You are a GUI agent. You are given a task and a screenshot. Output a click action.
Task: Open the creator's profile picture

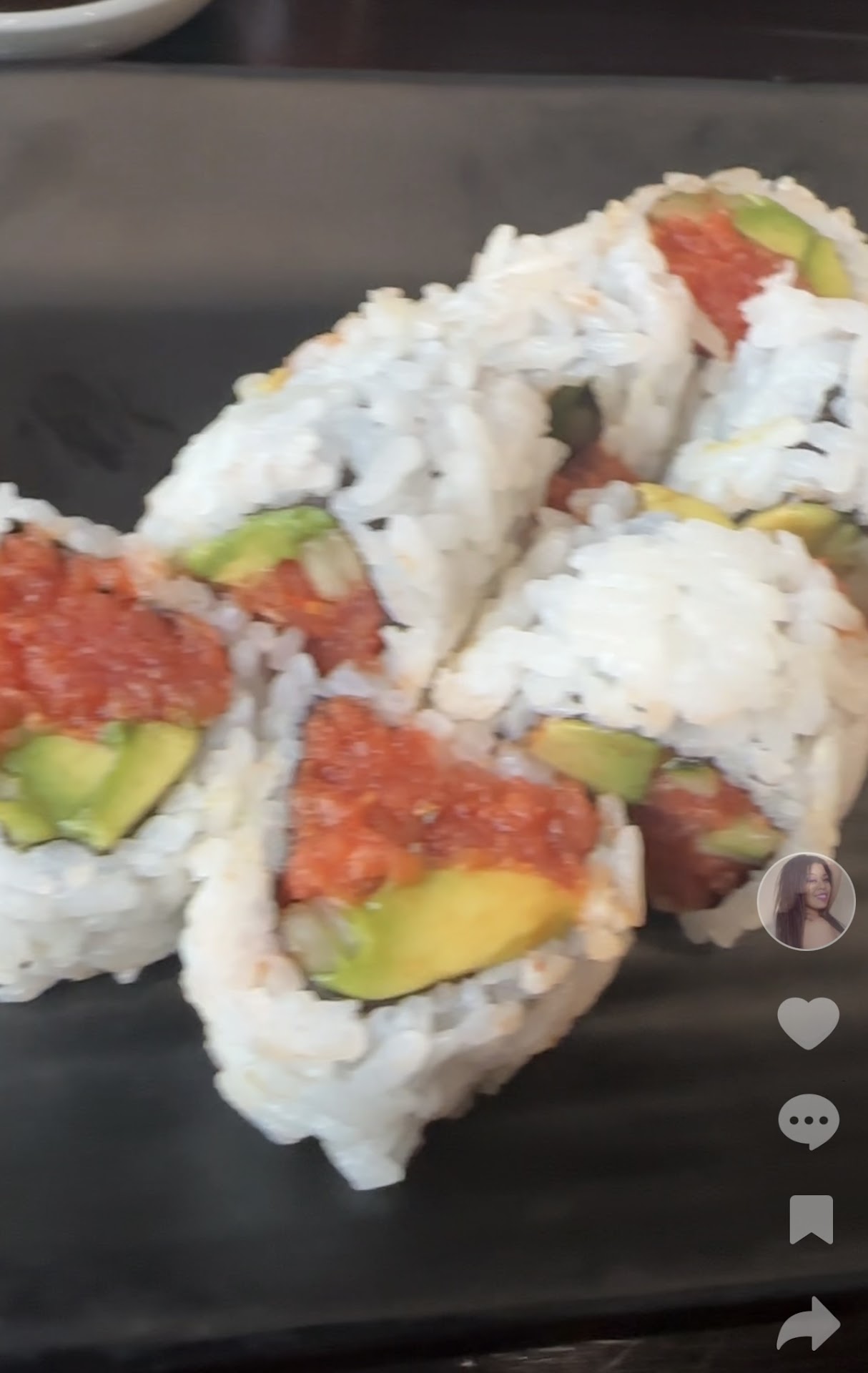pos(806,900)
